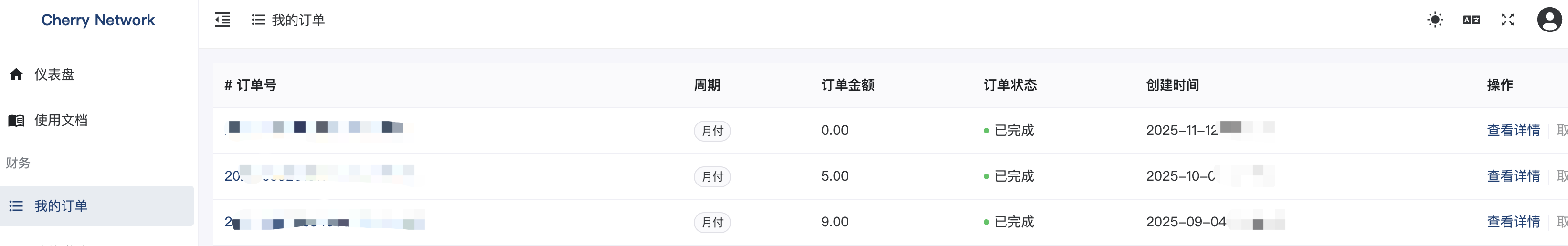Open the user account avatar

pyautogui.click(x=1548, y=20)
